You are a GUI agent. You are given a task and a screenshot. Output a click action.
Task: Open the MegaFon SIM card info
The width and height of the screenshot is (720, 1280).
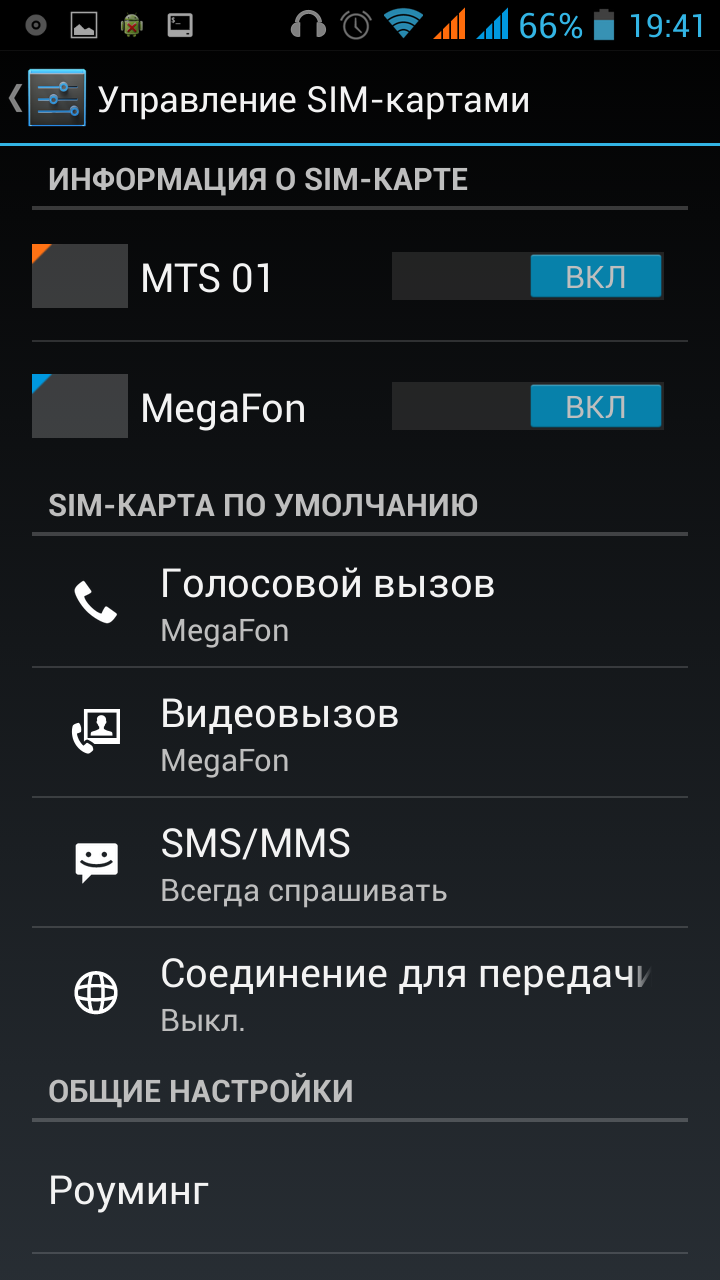(x=222, y=407)
